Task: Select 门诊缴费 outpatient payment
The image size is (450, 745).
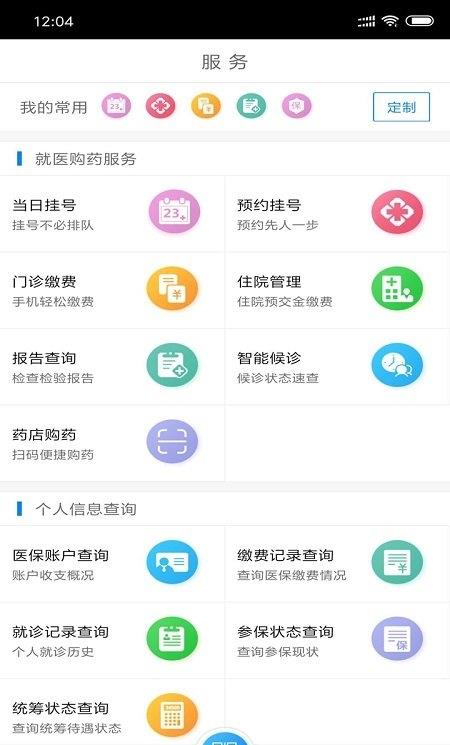Action: [112, 290]
